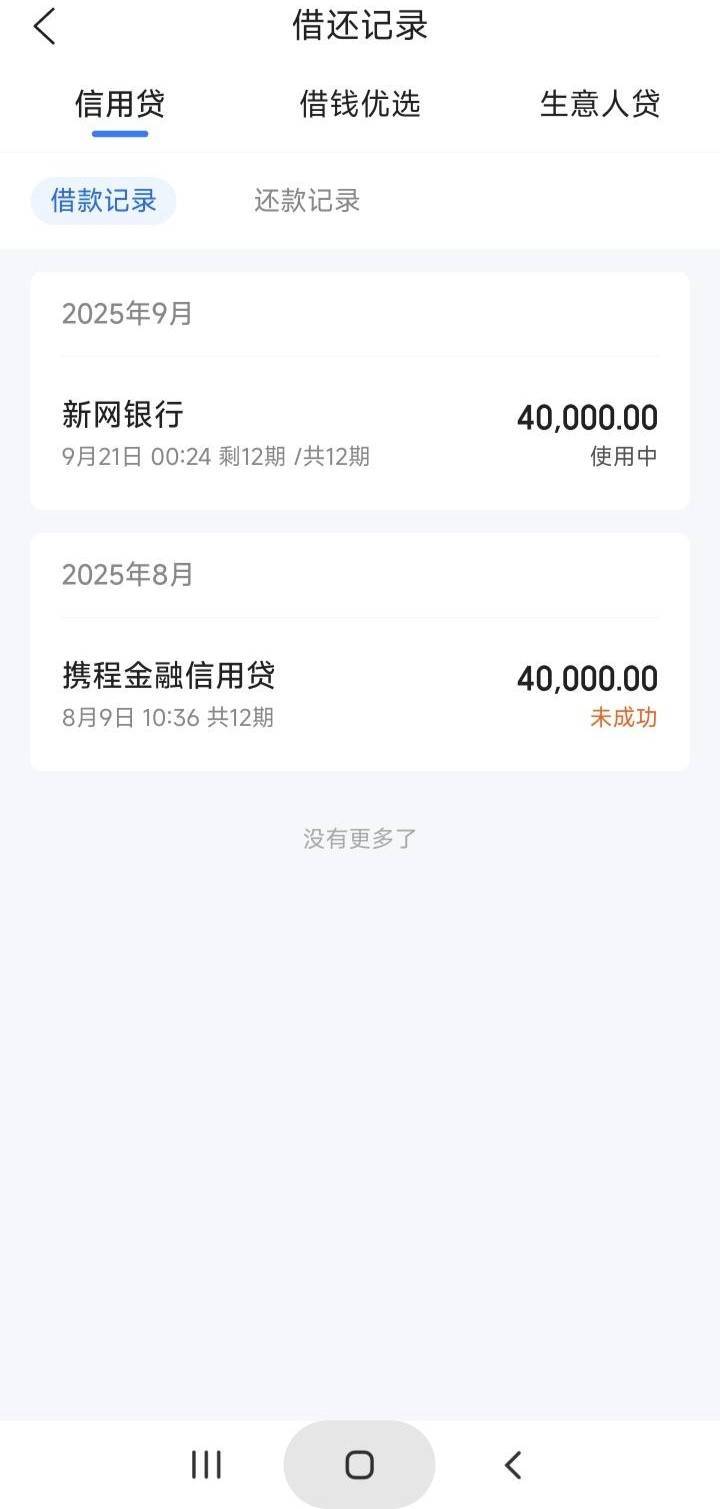This screenshot has width=720, height=1509.
Task: Select the 借款记录 chip
Action: [x=104, y=201]
